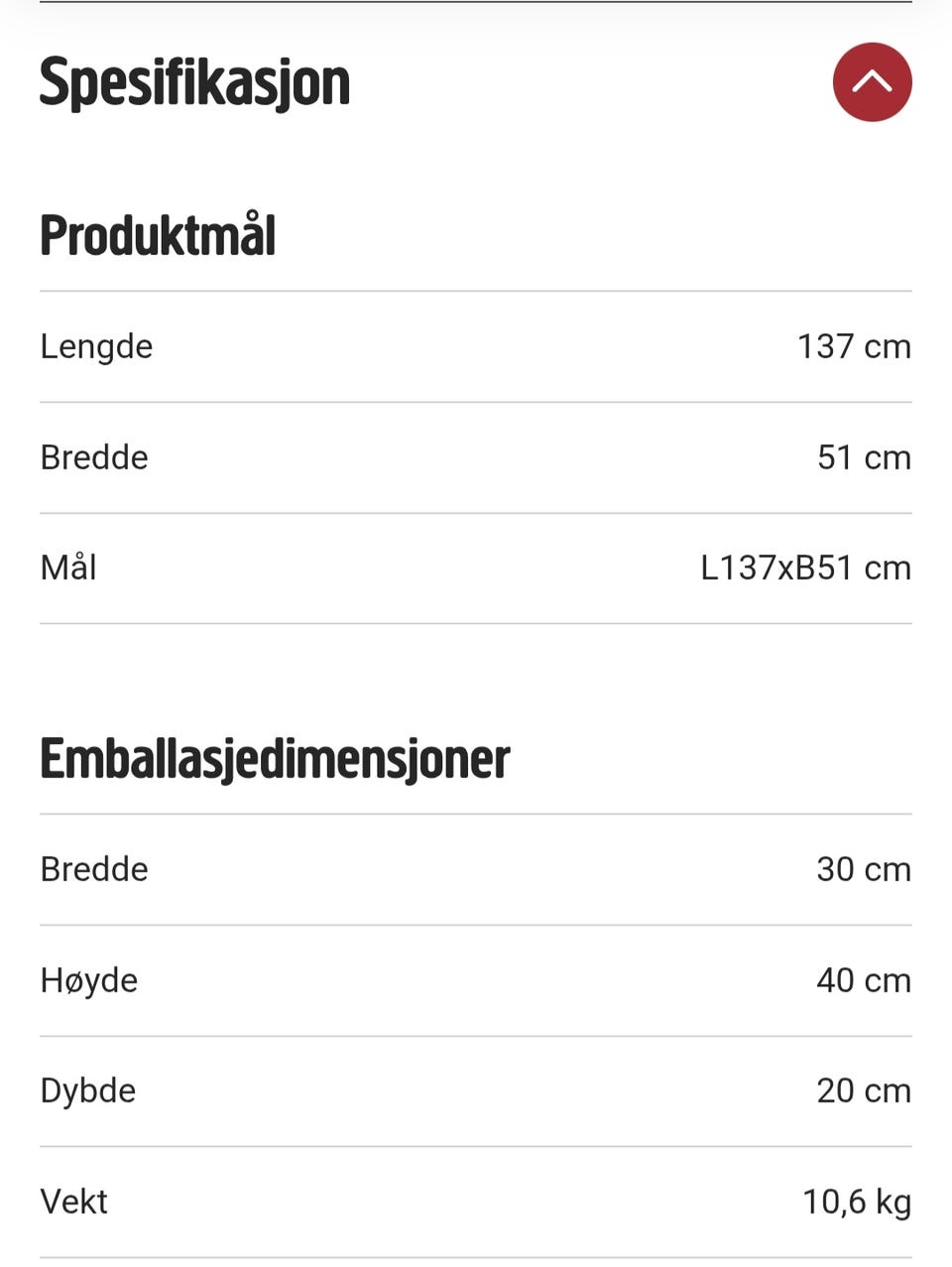Click the 10,6 kg weight value
Screen dimensions: 952x1267
[857, 1202]
